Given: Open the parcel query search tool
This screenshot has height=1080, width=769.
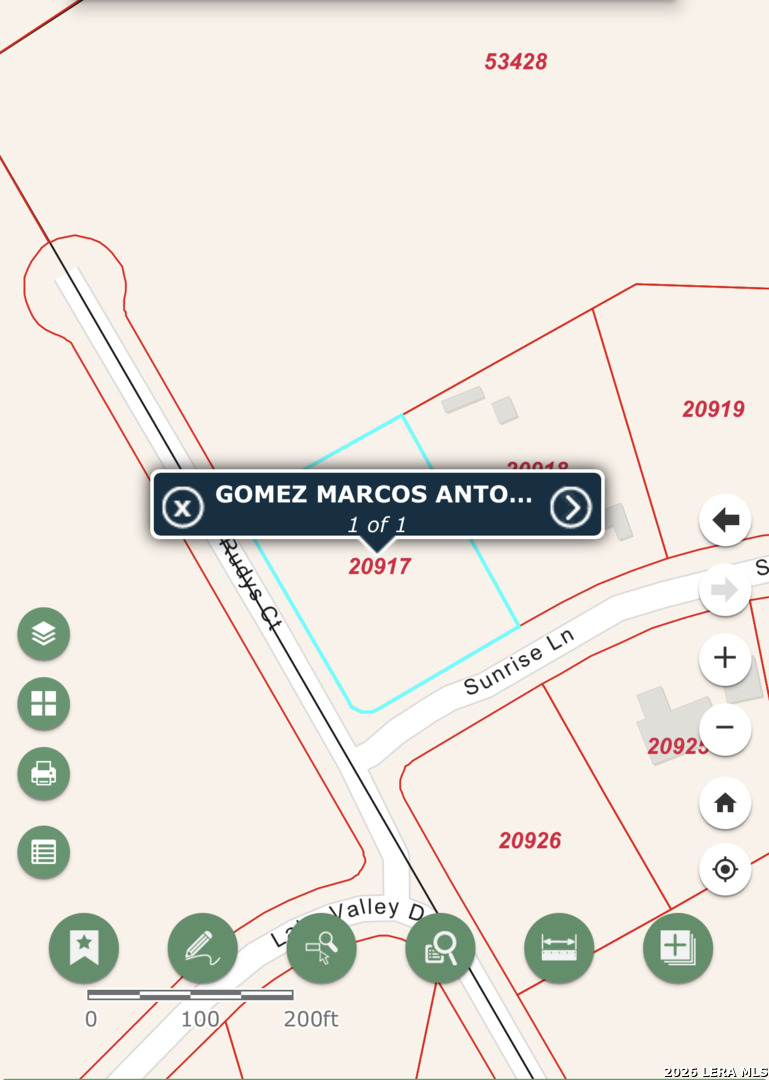Looking at the screenshot, I should click(440, 947).
